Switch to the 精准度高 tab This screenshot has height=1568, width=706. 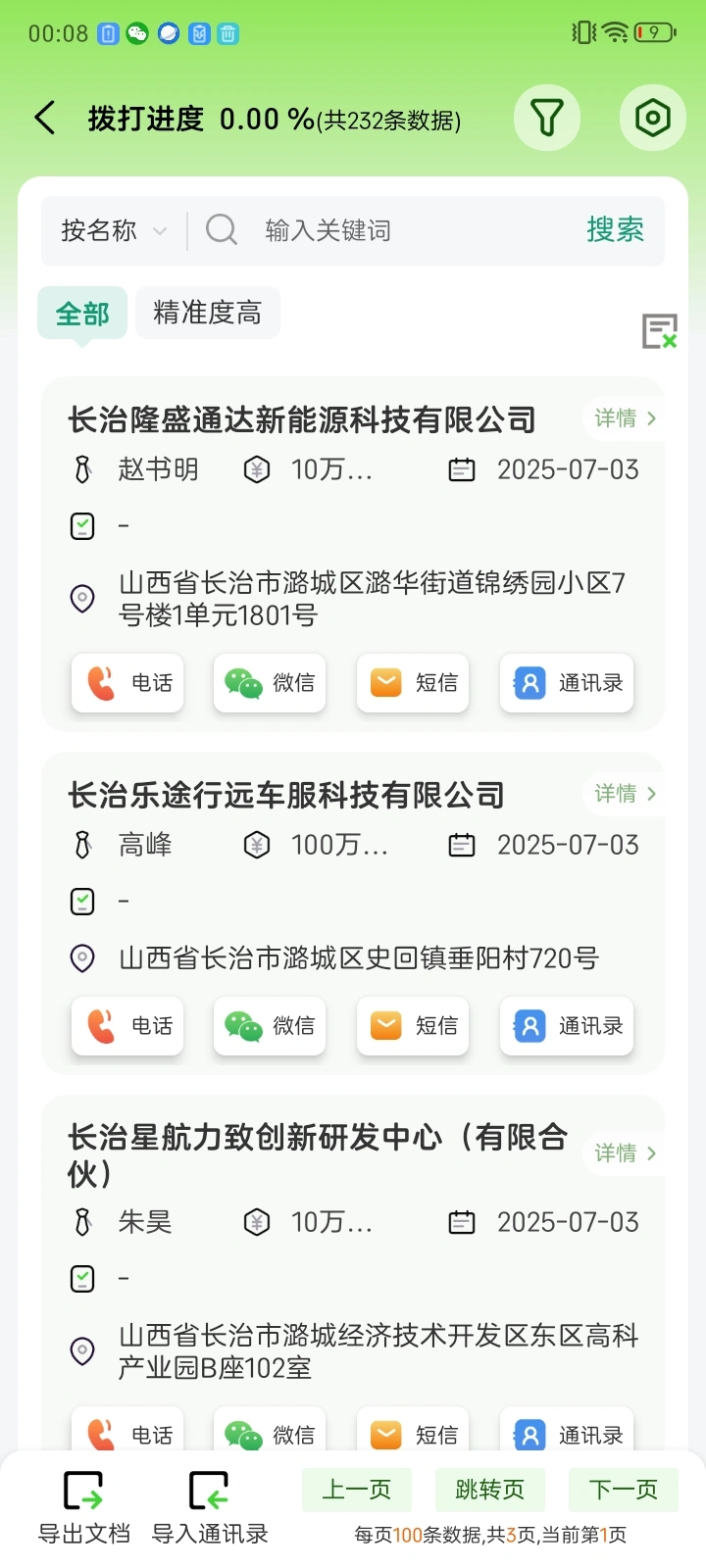pyautogui.click(x=208, y=313)
